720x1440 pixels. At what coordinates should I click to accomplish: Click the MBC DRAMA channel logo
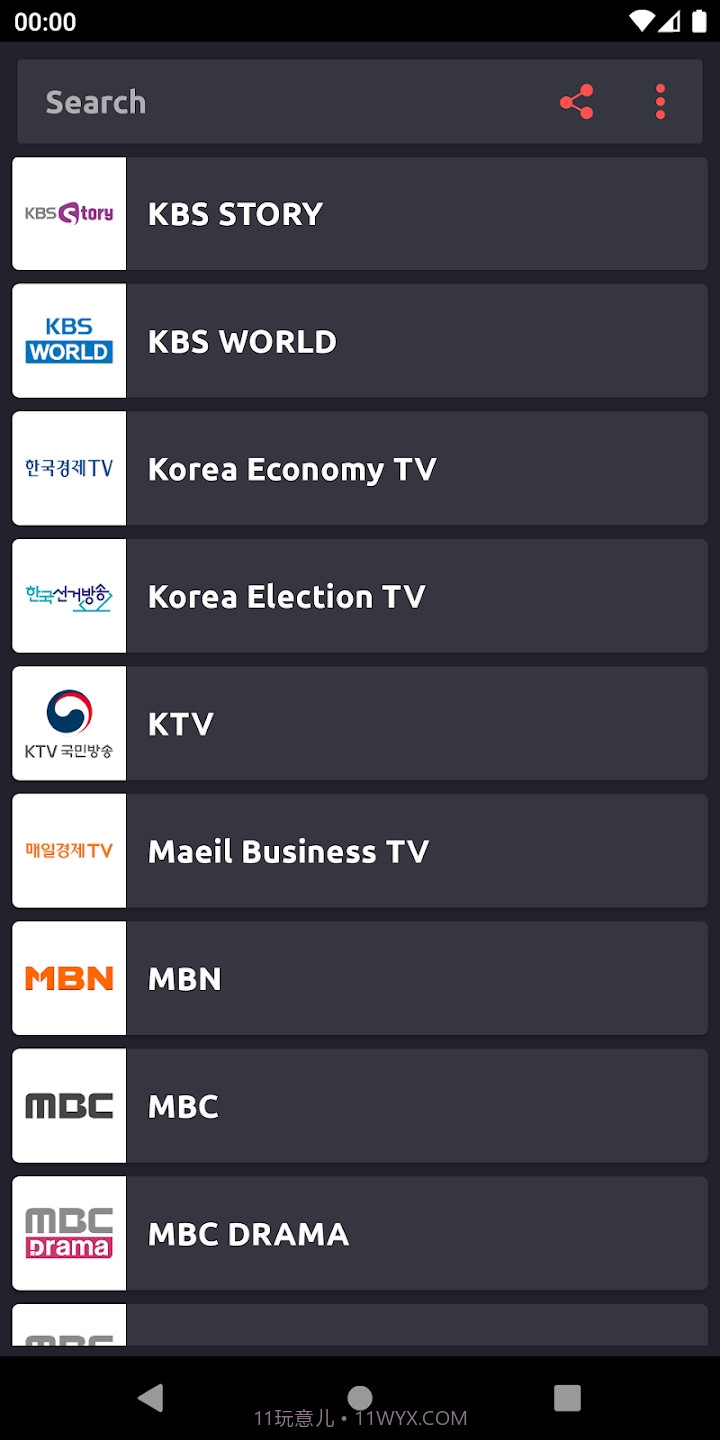(x=68, y=1233)
